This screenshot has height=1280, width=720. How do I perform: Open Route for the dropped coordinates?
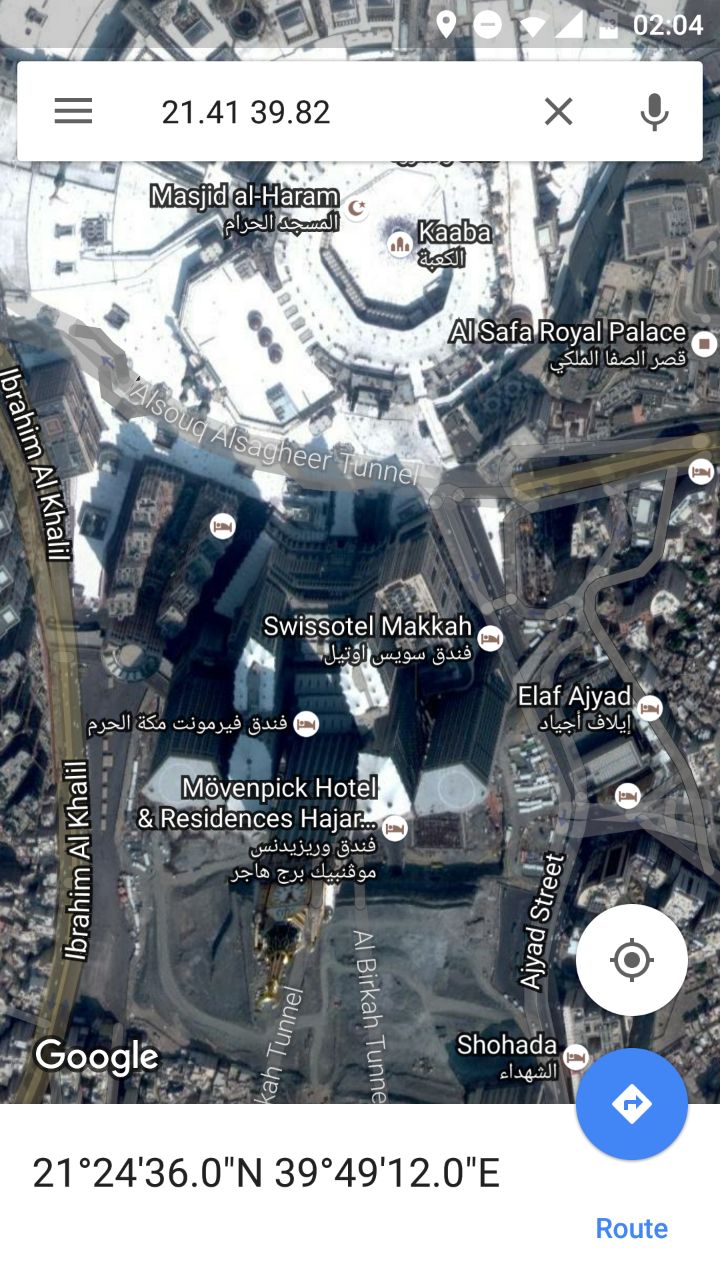coord(631,1228)
